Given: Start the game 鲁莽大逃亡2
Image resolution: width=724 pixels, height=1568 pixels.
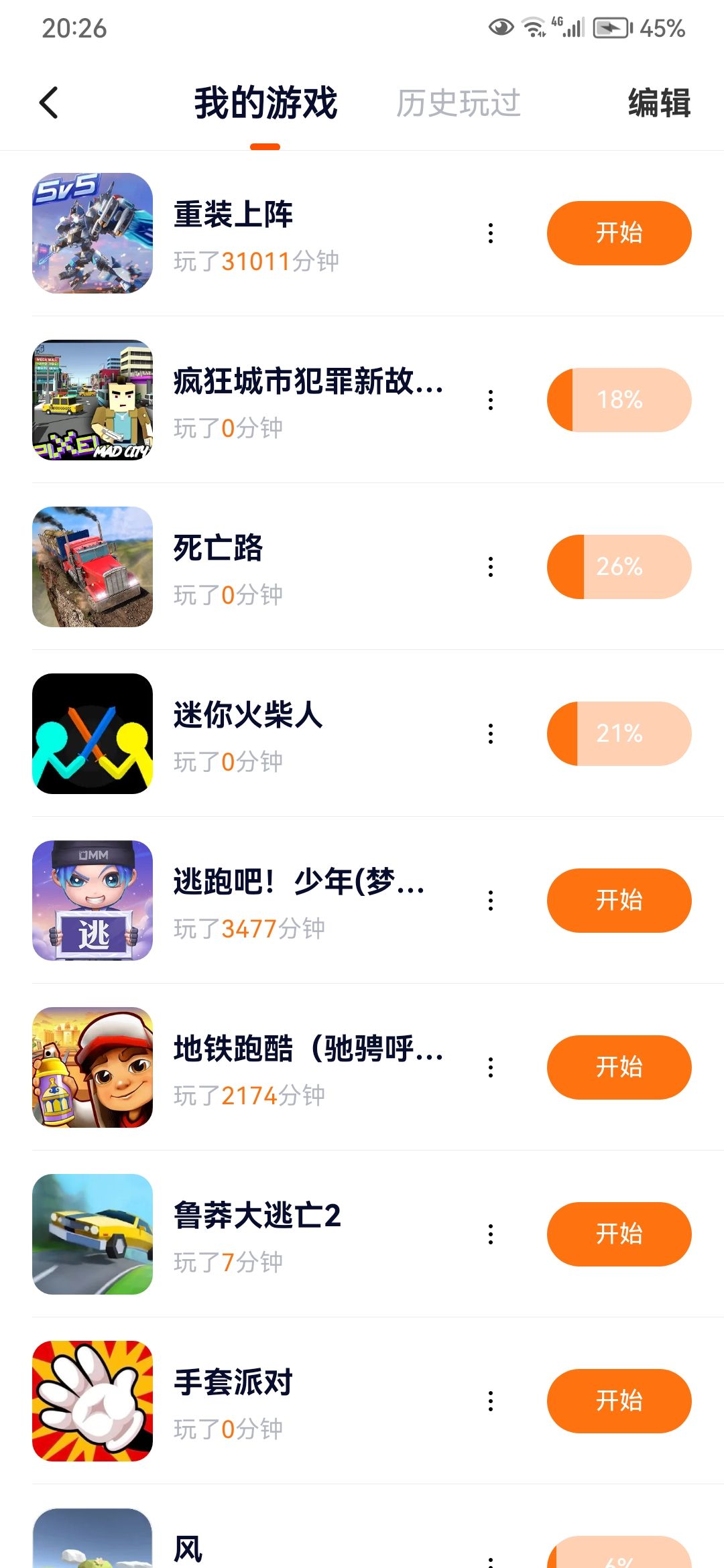Looking at the screenshot, I should click(x=619, y=1234).
